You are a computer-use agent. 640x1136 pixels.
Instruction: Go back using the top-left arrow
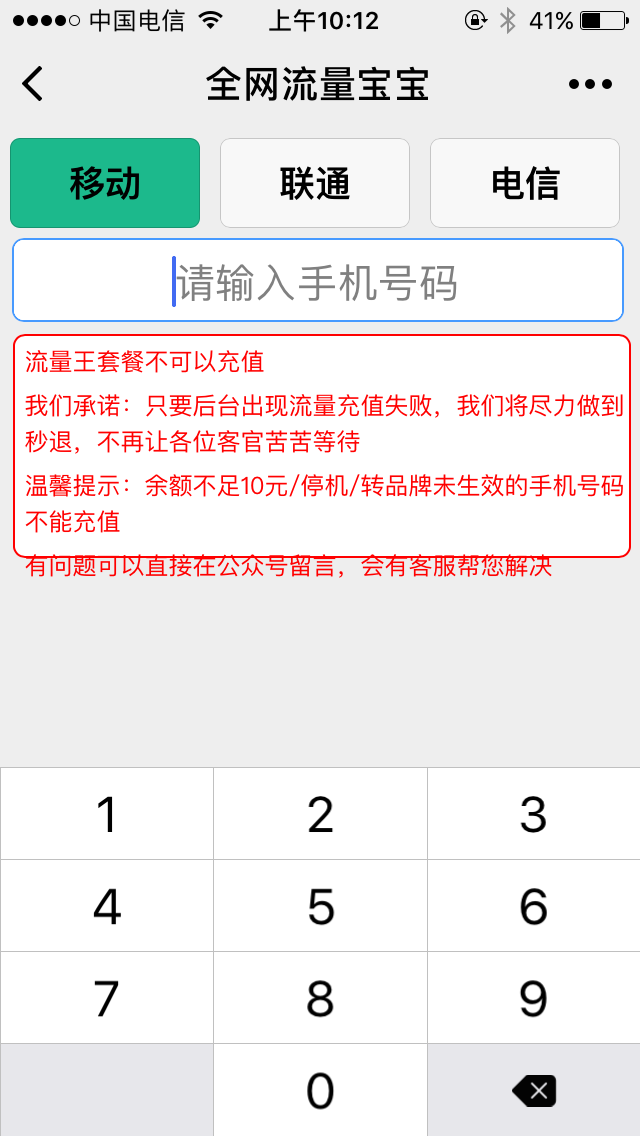click(33, 84)
